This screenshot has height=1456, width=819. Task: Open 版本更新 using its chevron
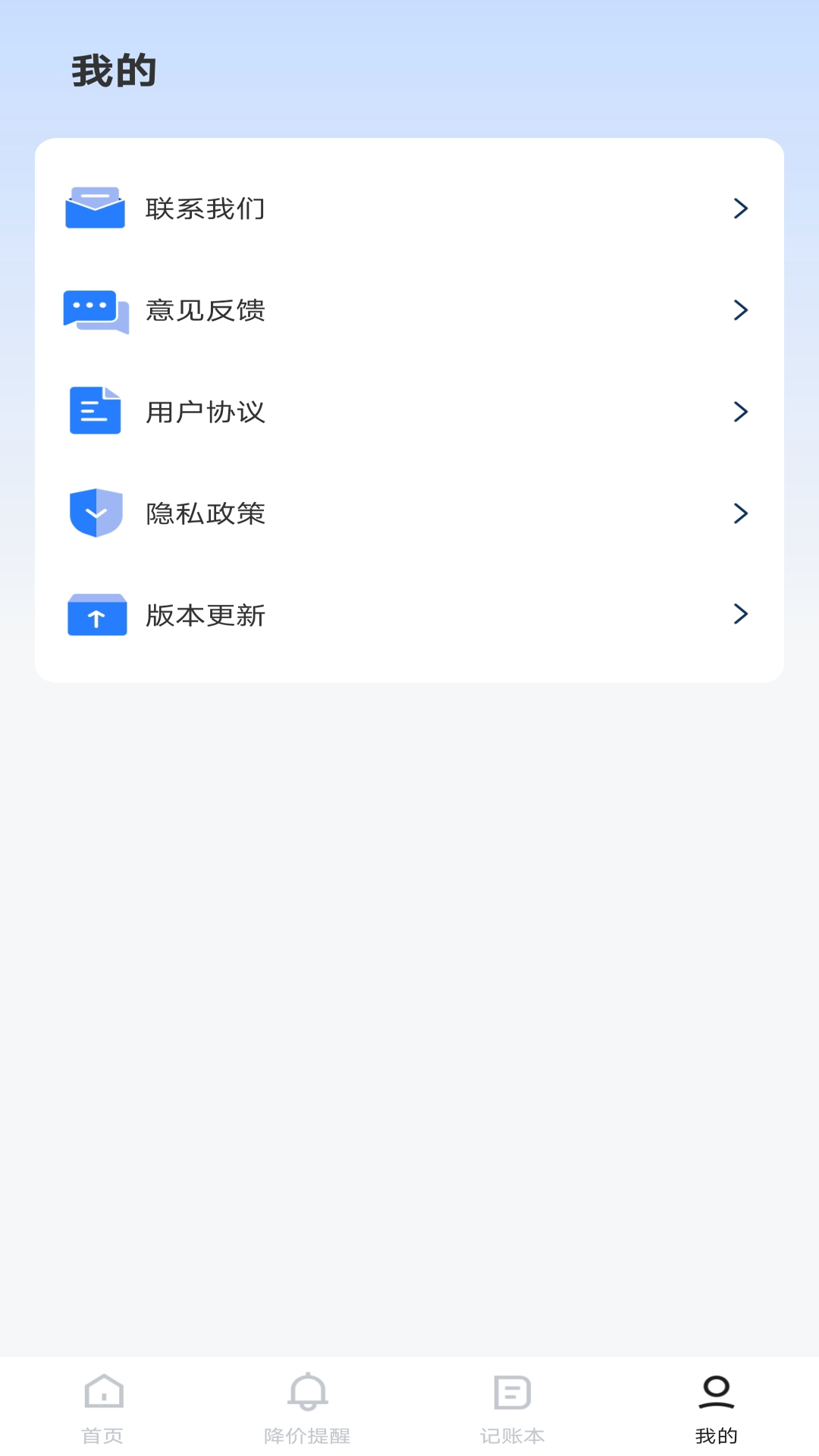click(741, 615)
